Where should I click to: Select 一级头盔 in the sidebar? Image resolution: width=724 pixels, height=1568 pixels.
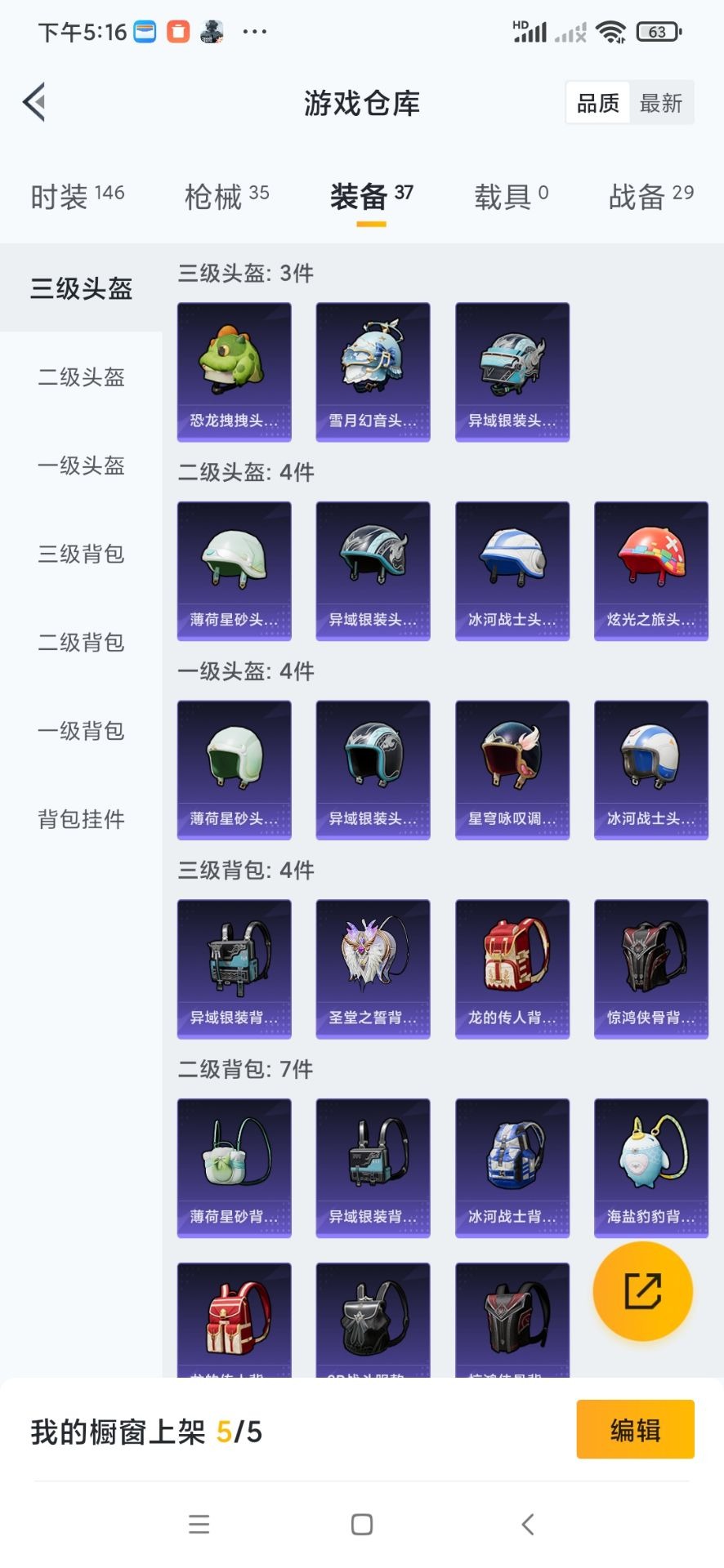pos(81,465)
